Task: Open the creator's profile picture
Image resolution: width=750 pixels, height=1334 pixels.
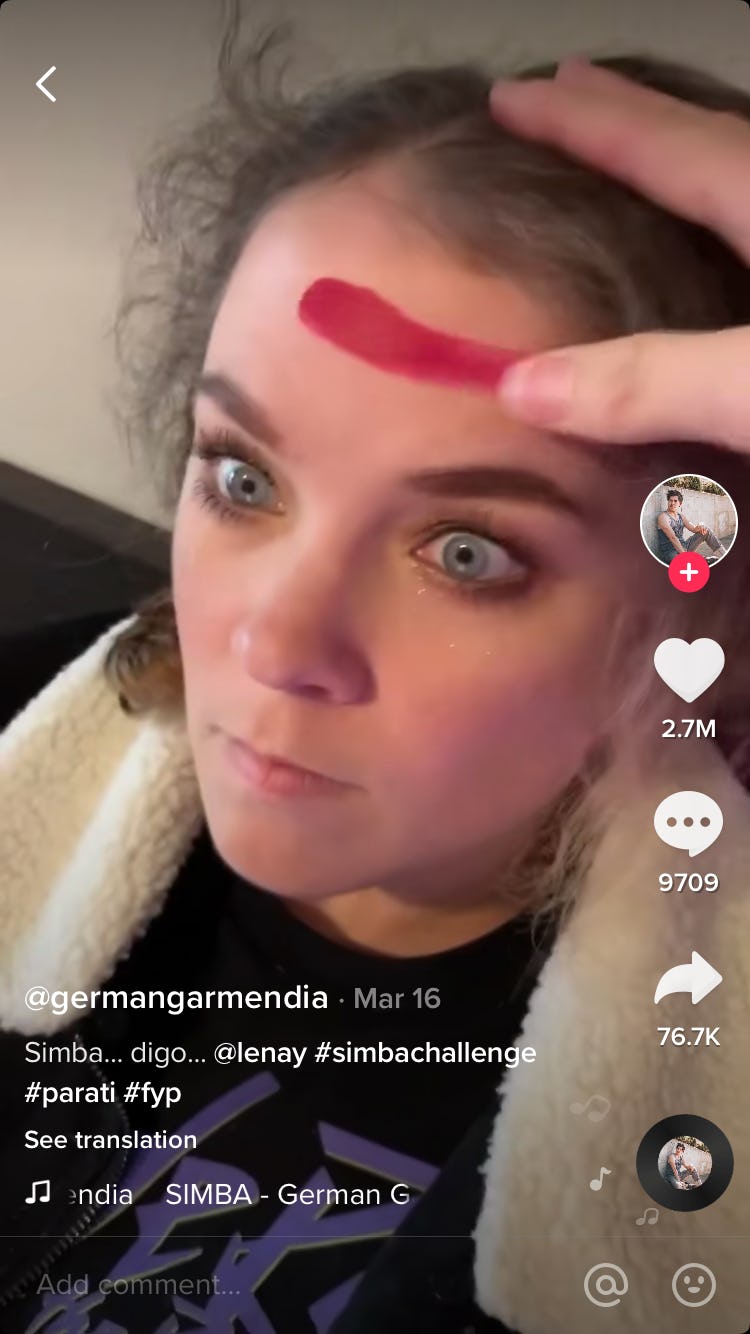Action: (x=688, y=522)
